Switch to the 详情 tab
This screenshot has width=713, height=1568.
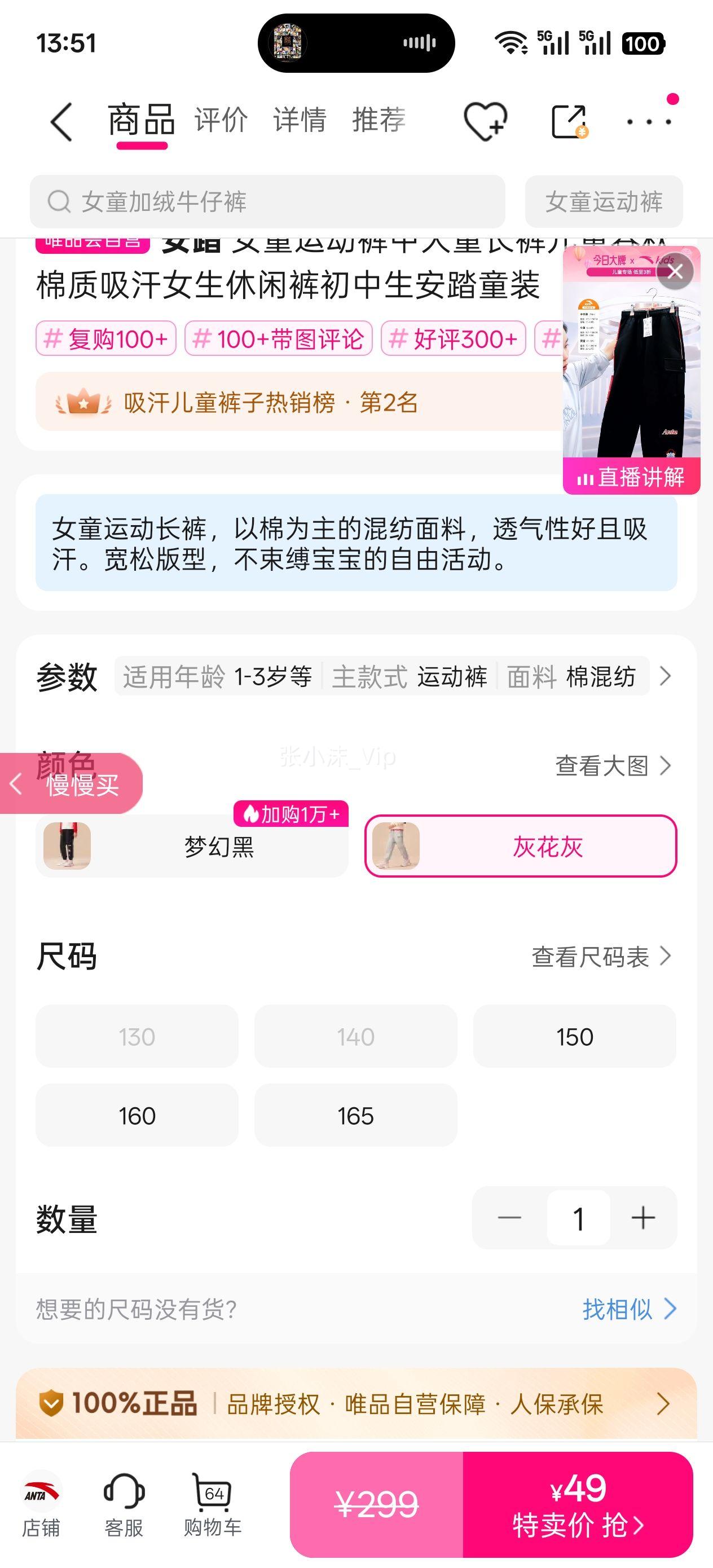tap(300, 121)
